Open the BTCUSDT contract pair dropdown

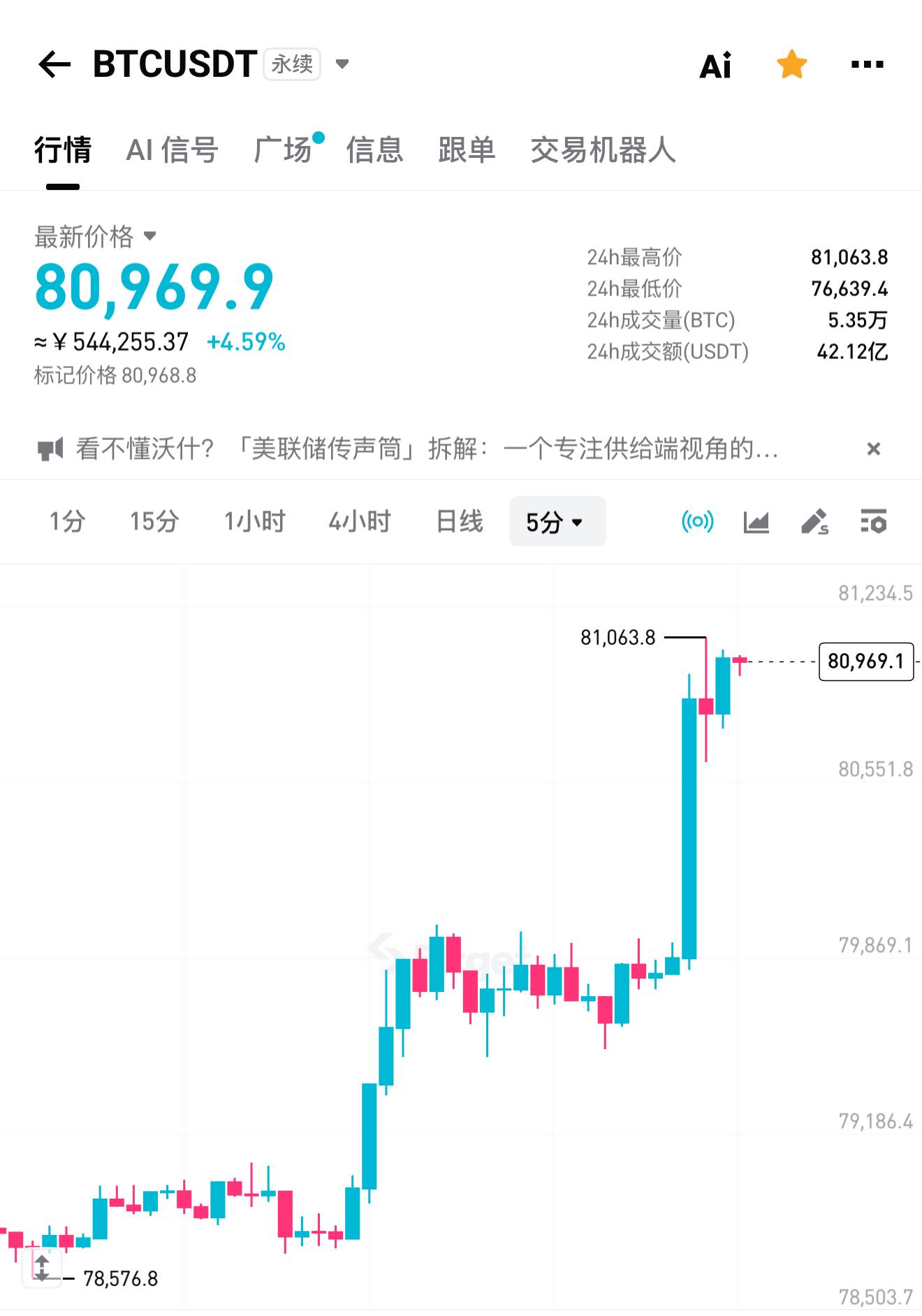pos(342,64)
